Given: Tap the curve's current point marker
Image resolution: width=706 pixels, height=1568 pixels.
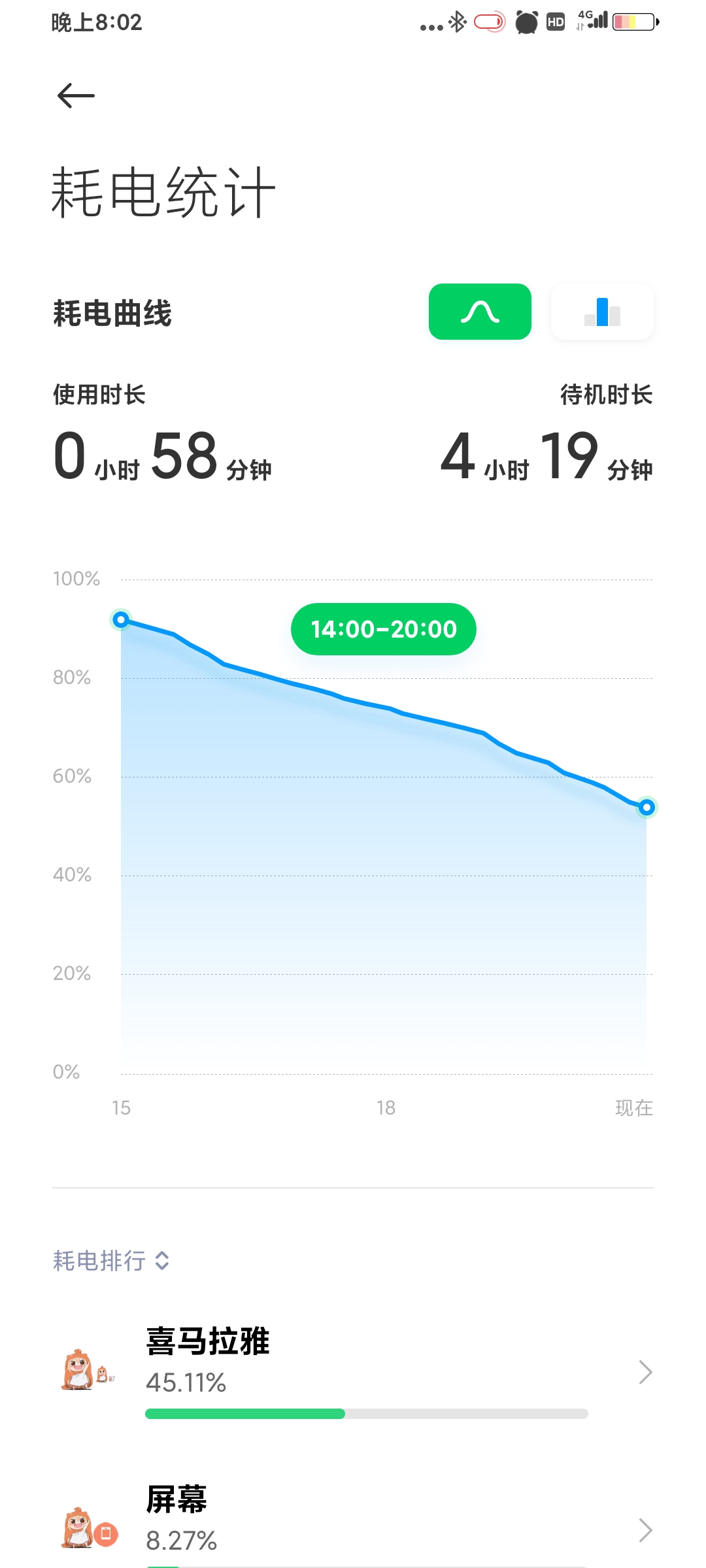Looking at the screenshot, I should click(x=647, y=808).
